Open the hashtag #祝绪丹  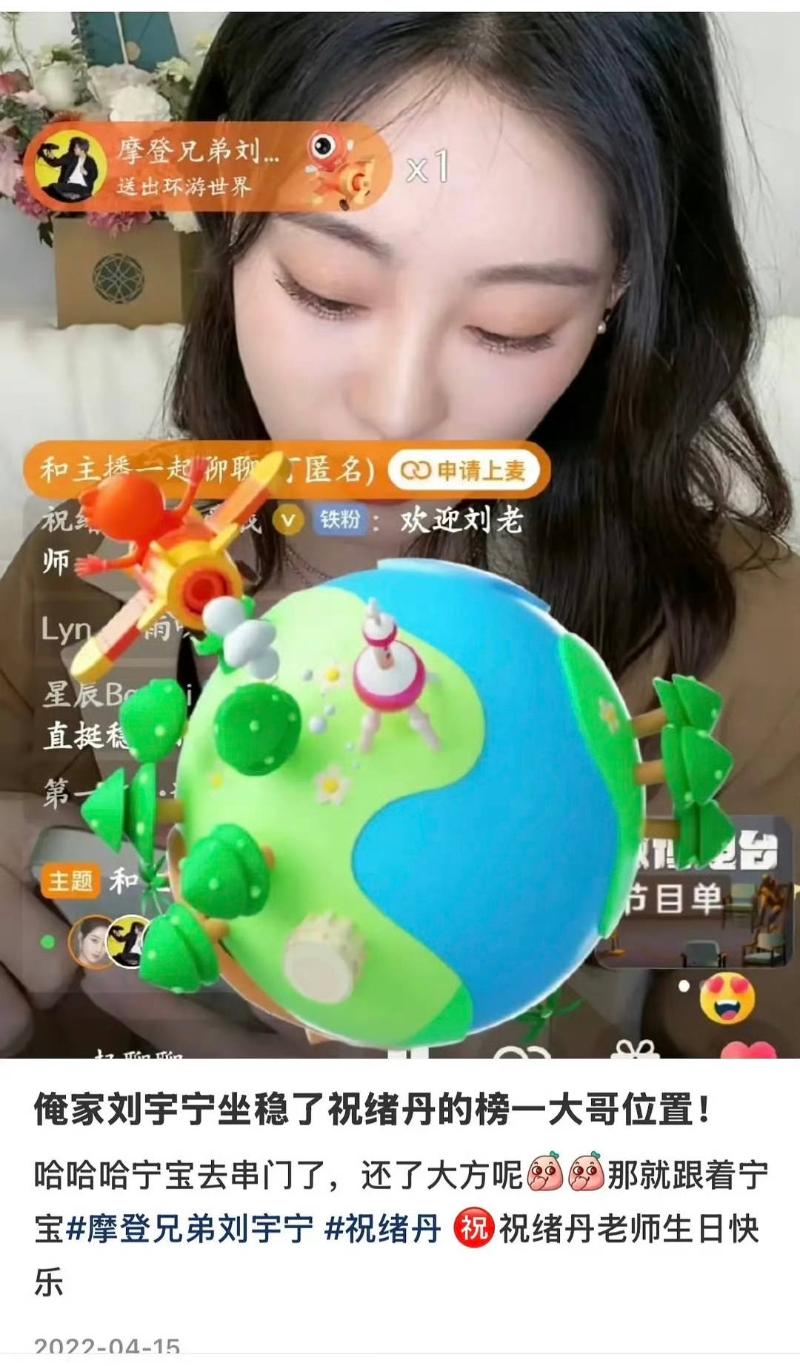click(383, 1229)
